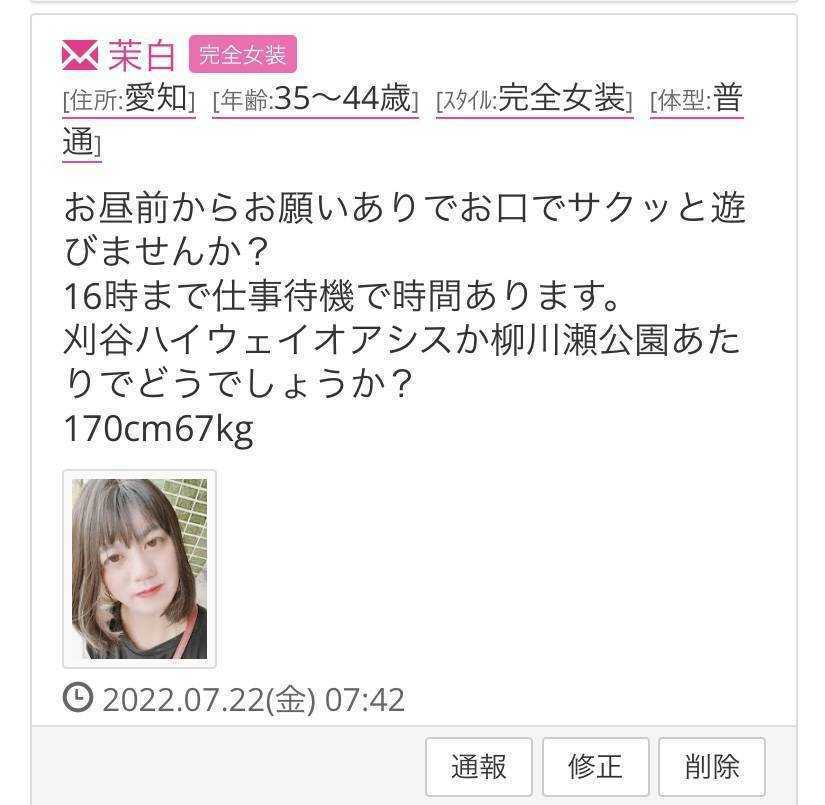Report this post with 通報
825x805 pixels.
click(x=478, y=767)
